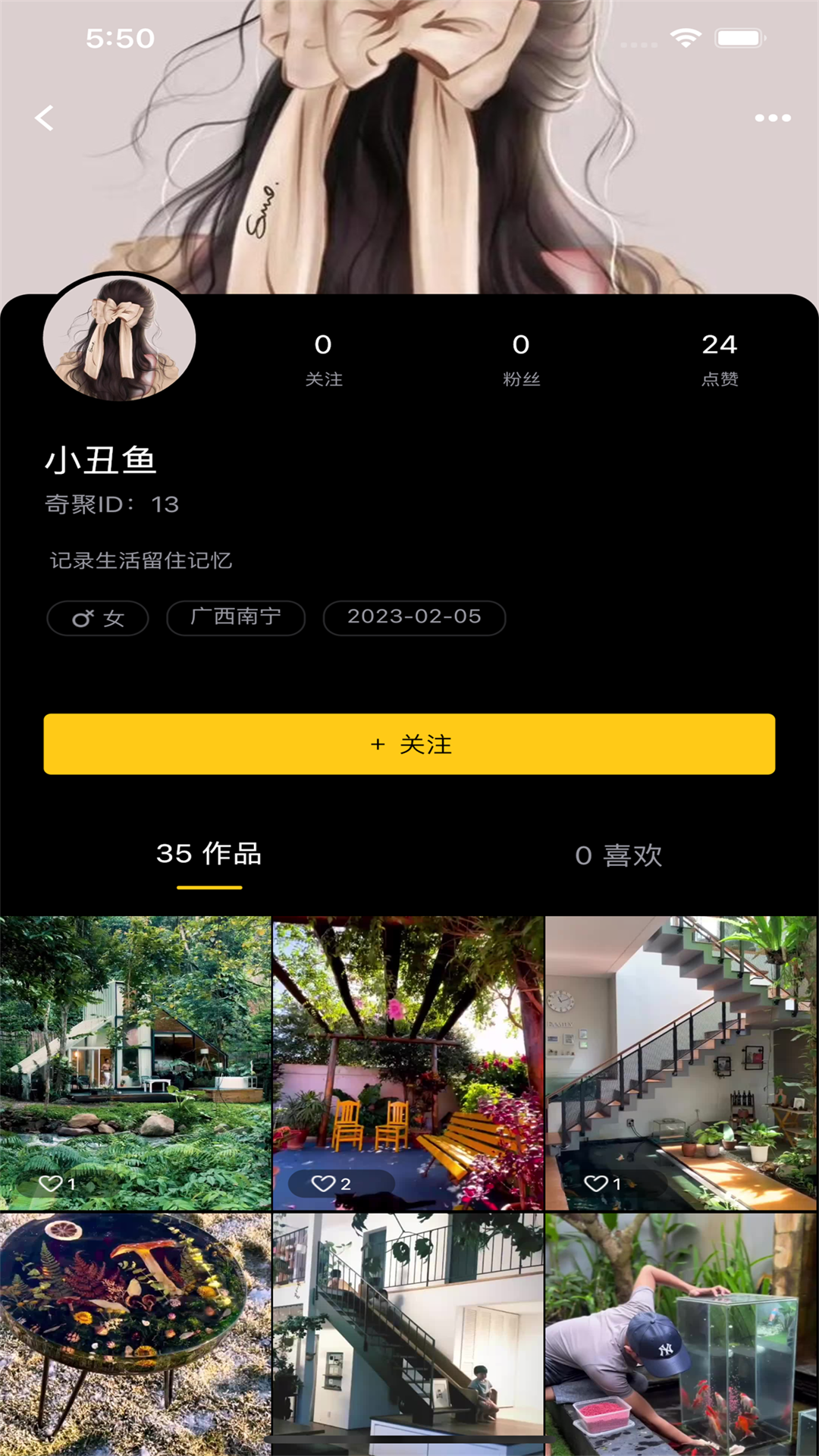The height and width of the screenshot is (1456, 819).
Task: Tap the user's profile avatar
Action: [119, 339]
